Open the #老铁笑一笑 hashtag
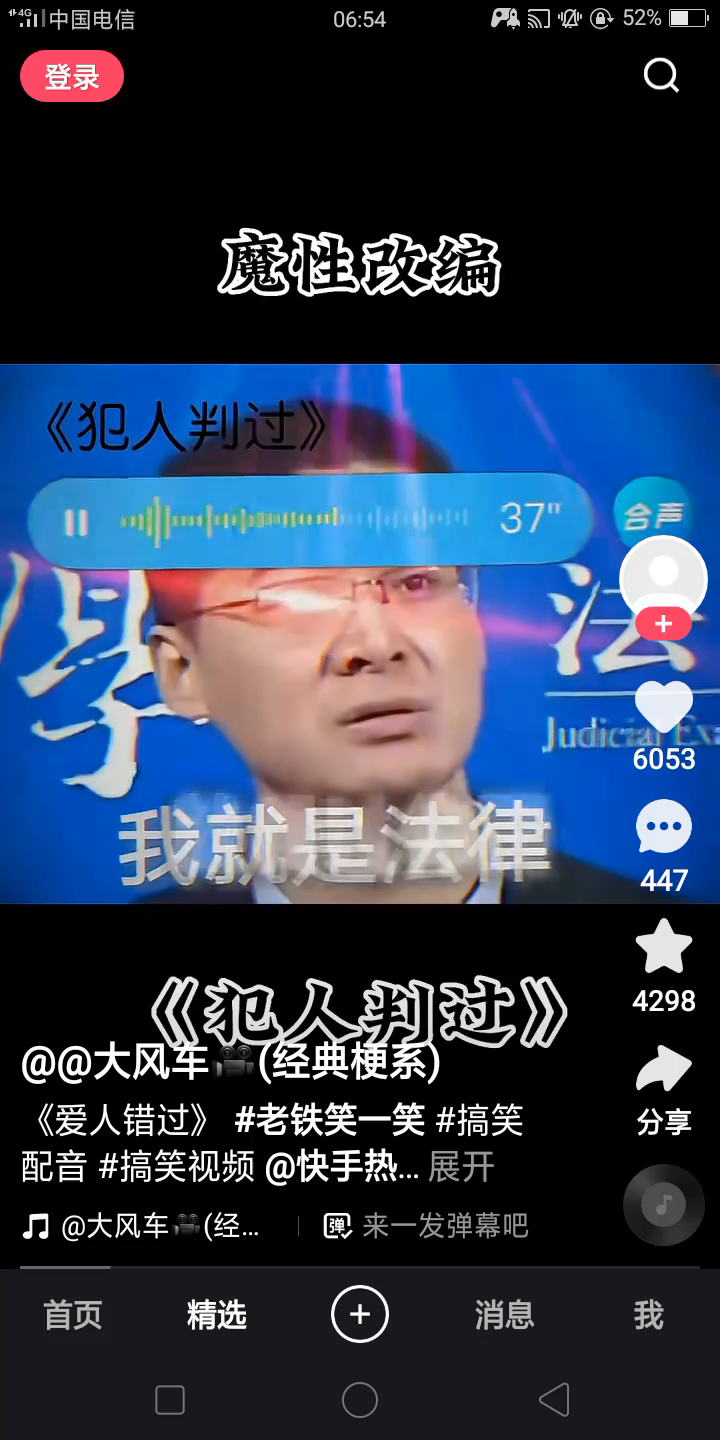This screenshot has height=1440, width=720. pos(330,1120)
